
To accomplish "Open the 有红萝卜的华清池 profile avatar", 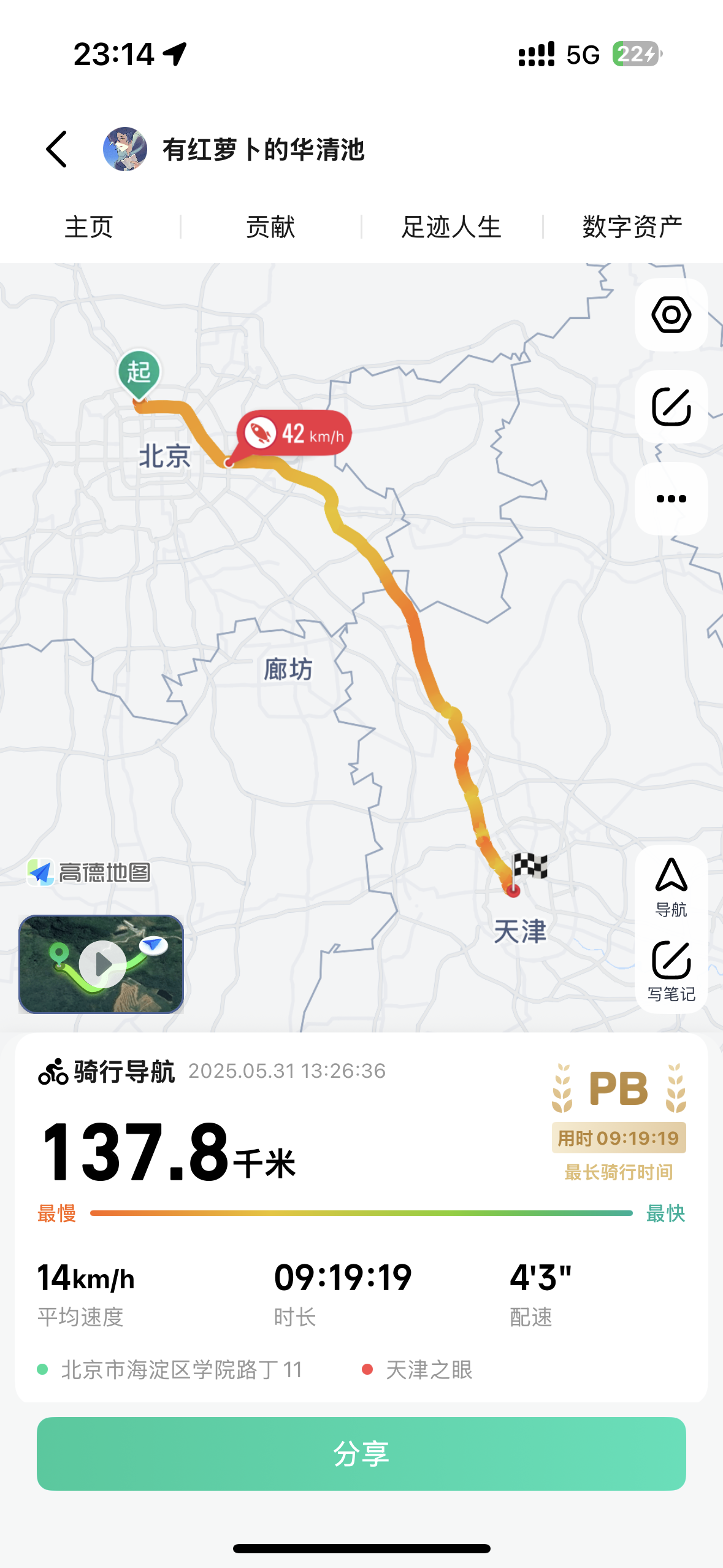I will (x=125, y=149).
